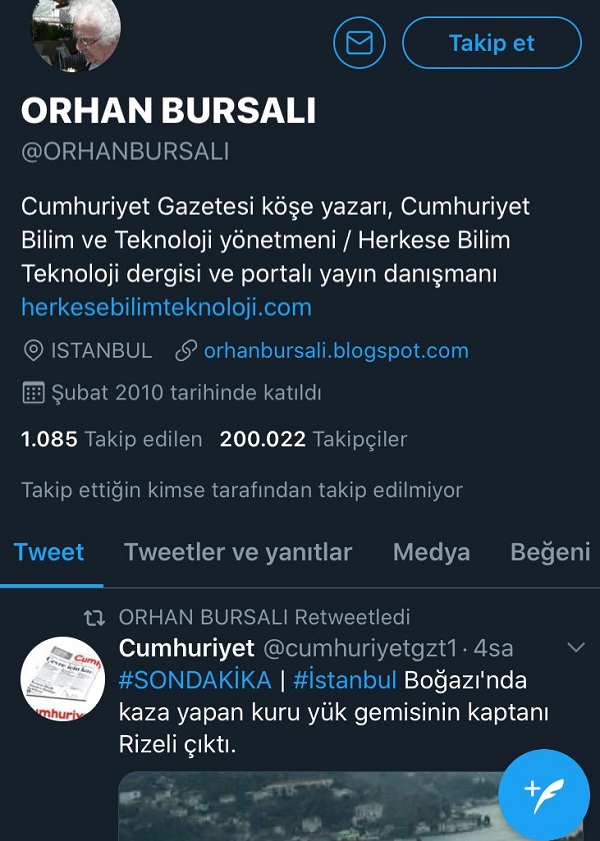600x841 pixels.
Task: Open the herkesebilimteknoloji.com link
Action: pyautogui.click(x=166, y=307)
